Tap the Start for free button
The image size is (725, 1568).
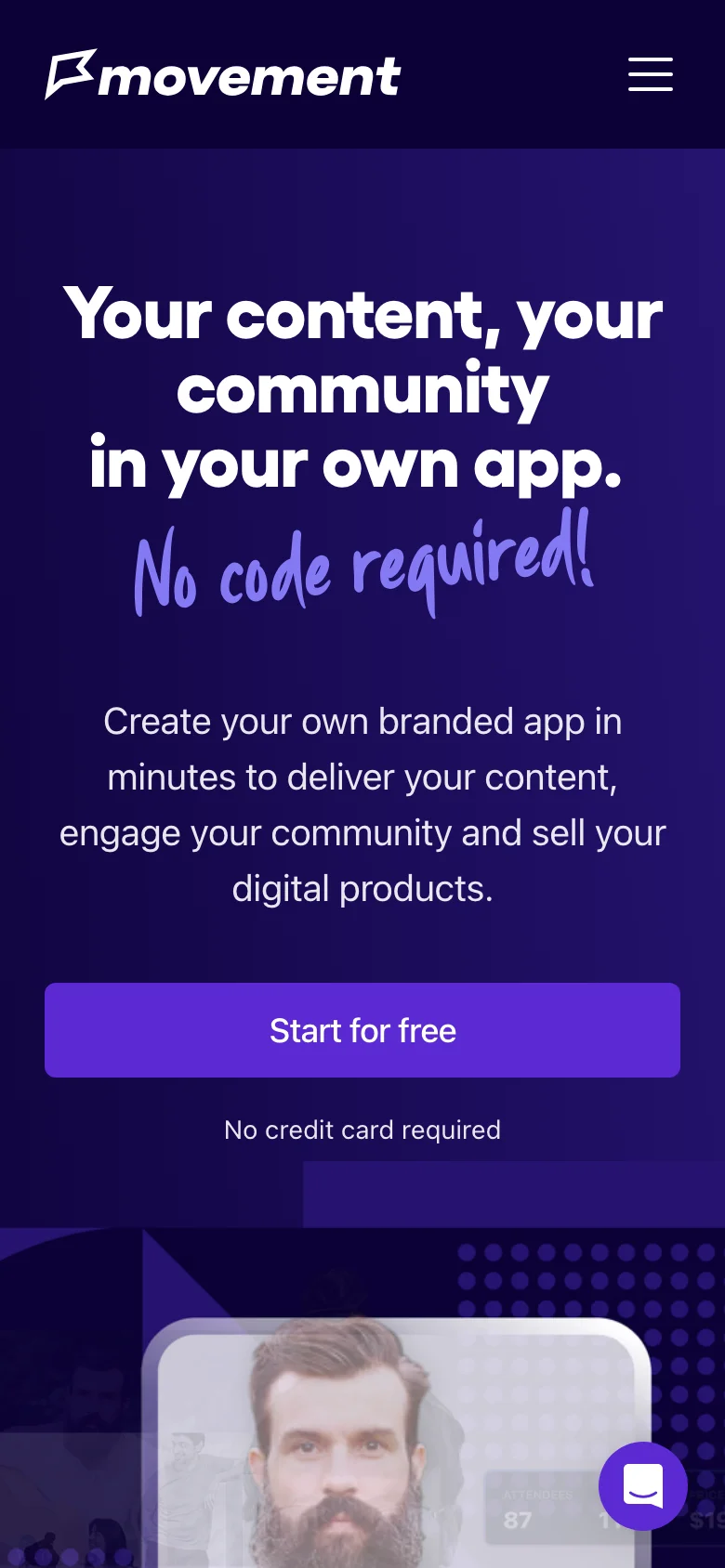(x=362, y=1030)
